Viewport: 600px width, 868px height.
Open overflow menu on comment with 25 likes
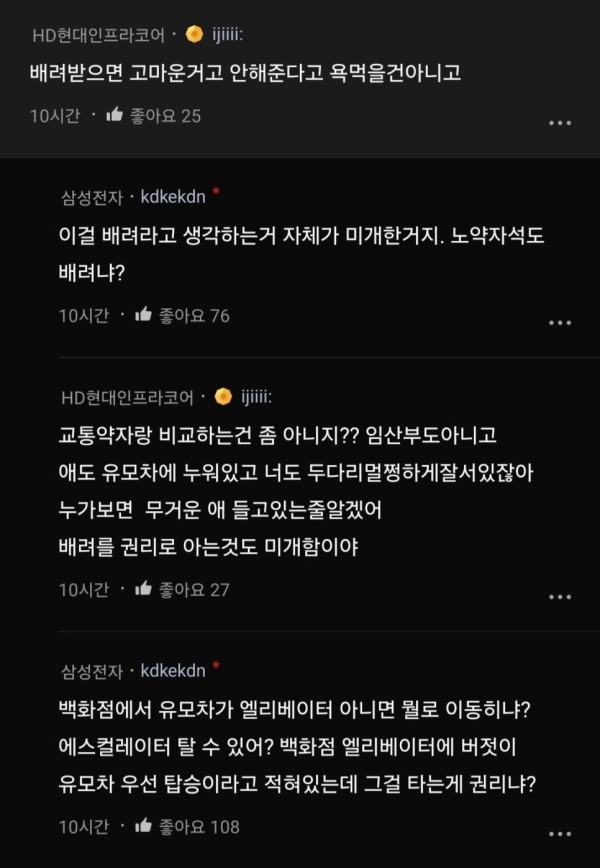click(560, 123)
